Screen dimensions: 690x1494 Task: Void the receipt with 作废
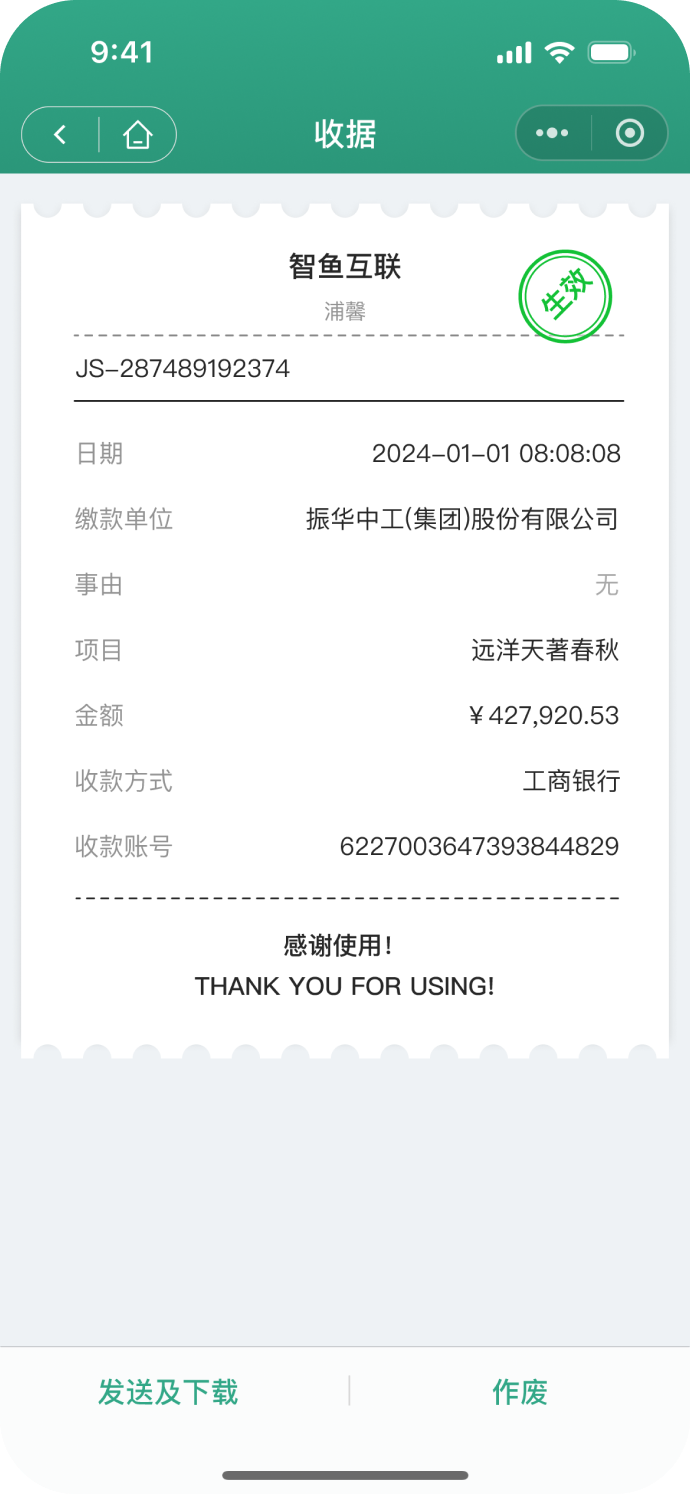click(519, 1391)
